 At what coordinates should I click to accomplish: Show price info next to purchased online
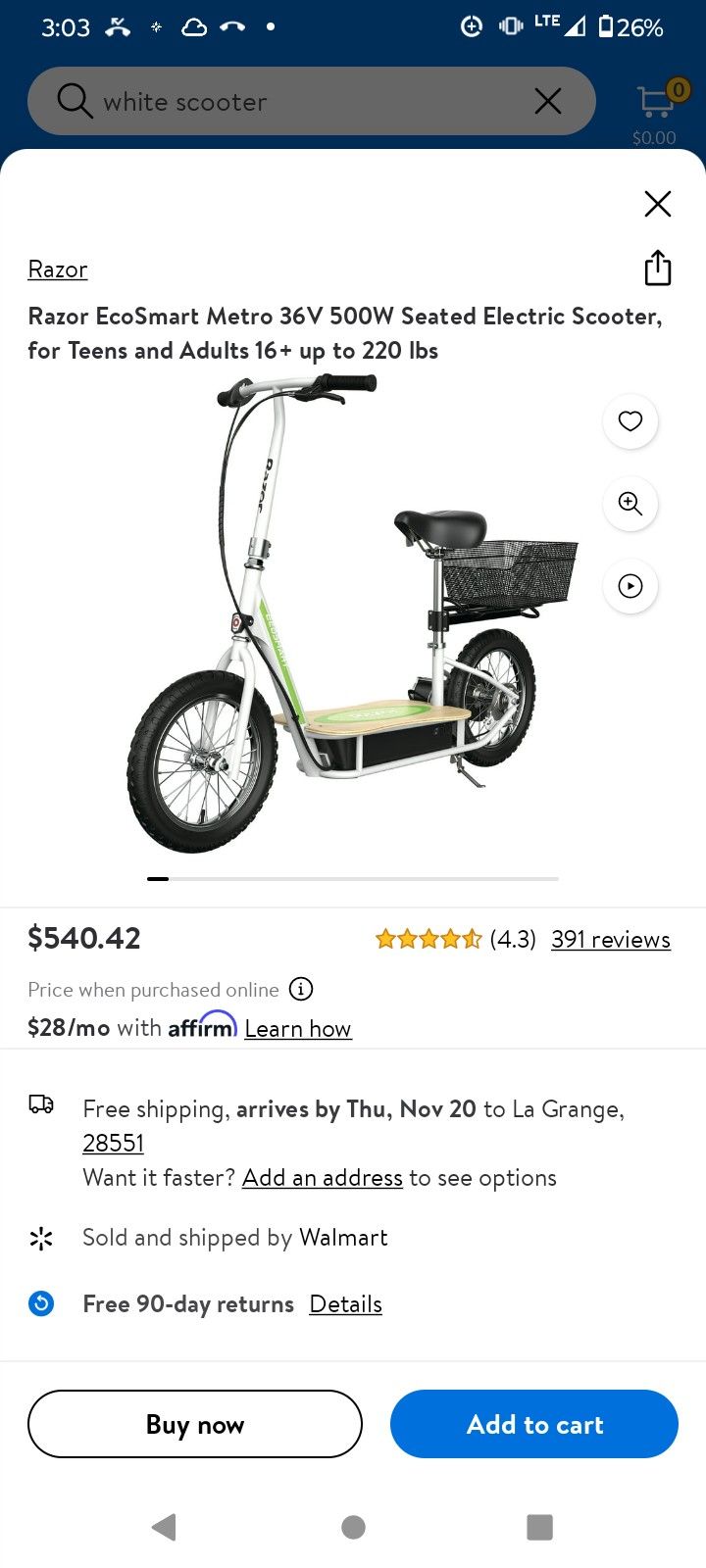coord(301,989)
